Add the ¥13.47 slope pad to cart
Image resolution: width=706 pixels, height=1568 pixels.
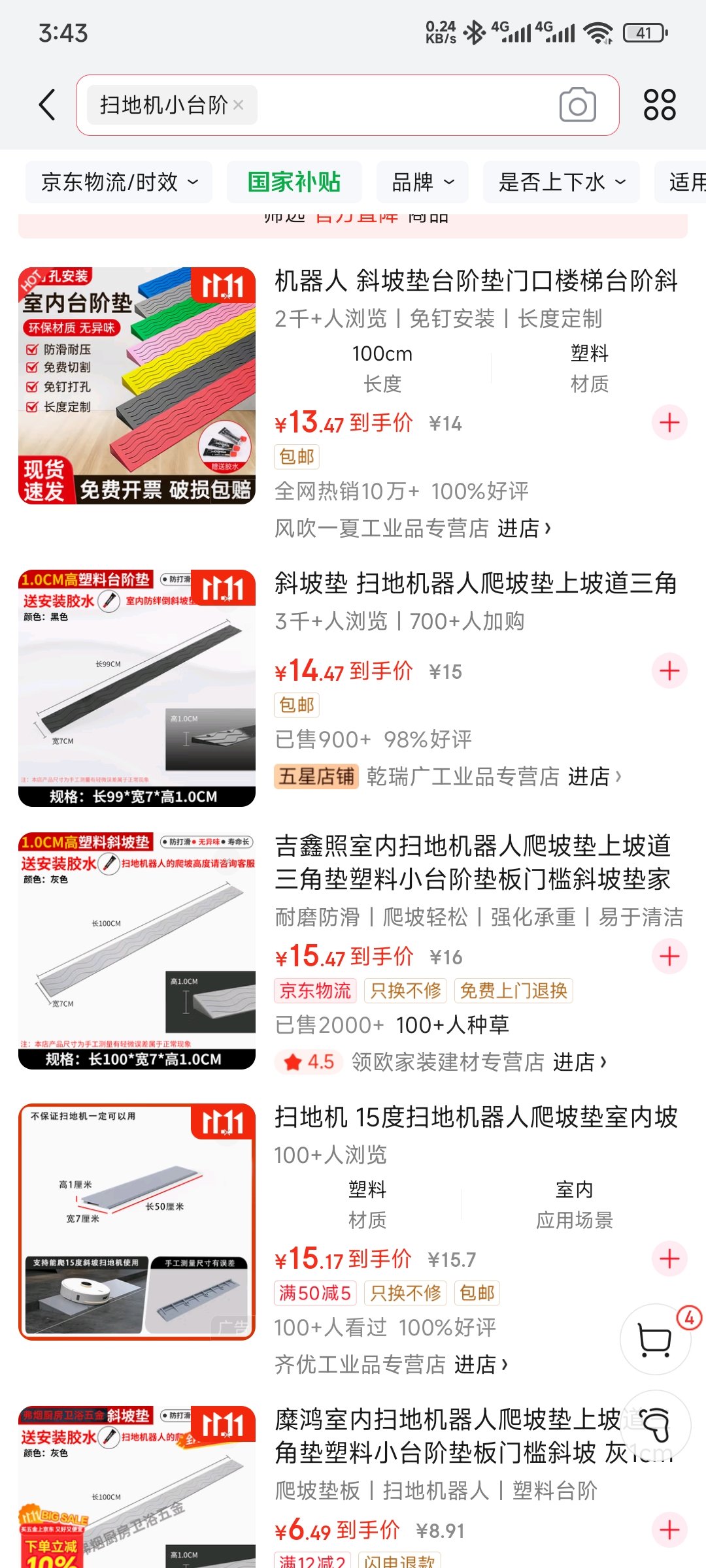click(669, 423)
